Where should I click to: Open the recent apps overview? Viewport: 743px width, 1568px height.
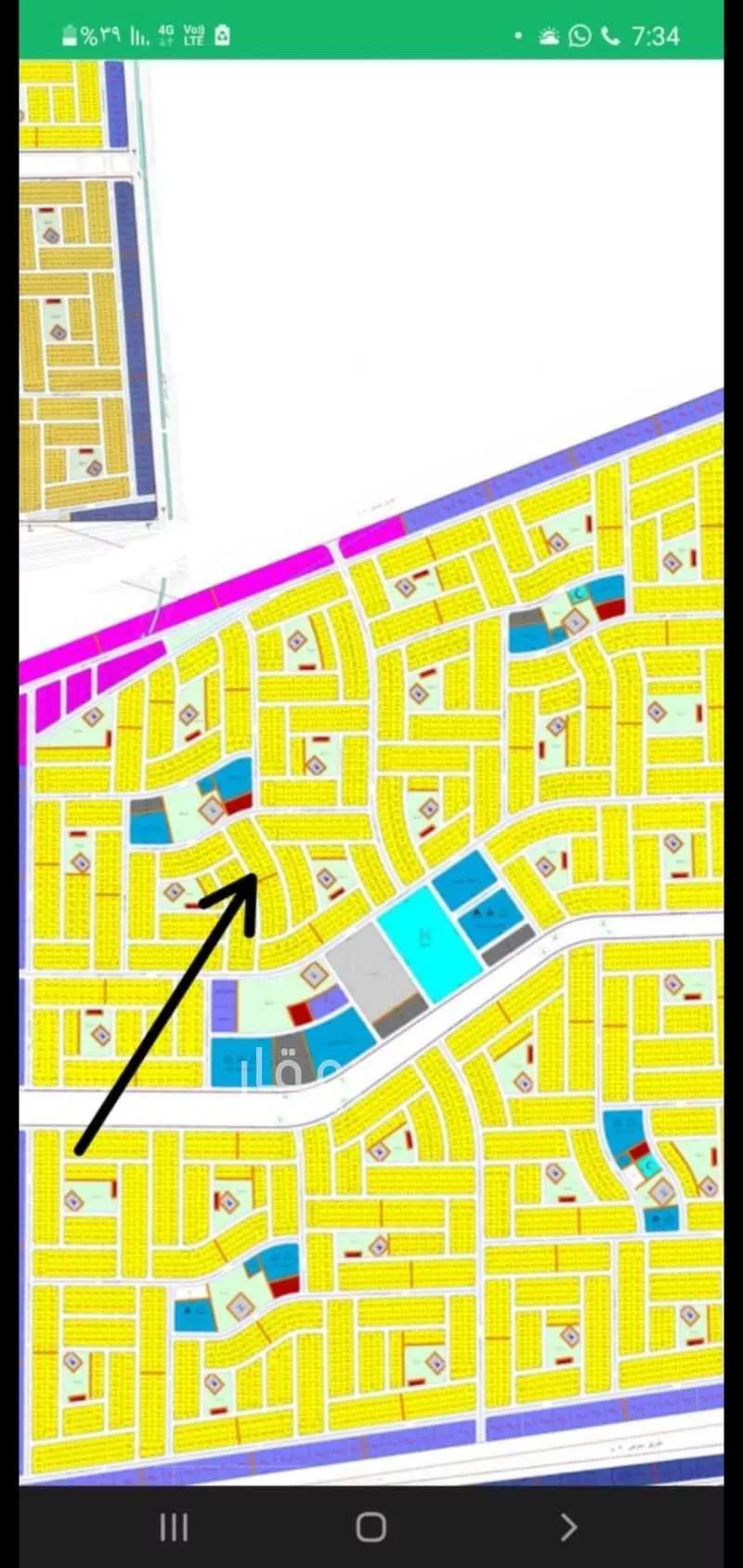(x=174, y=1526)
